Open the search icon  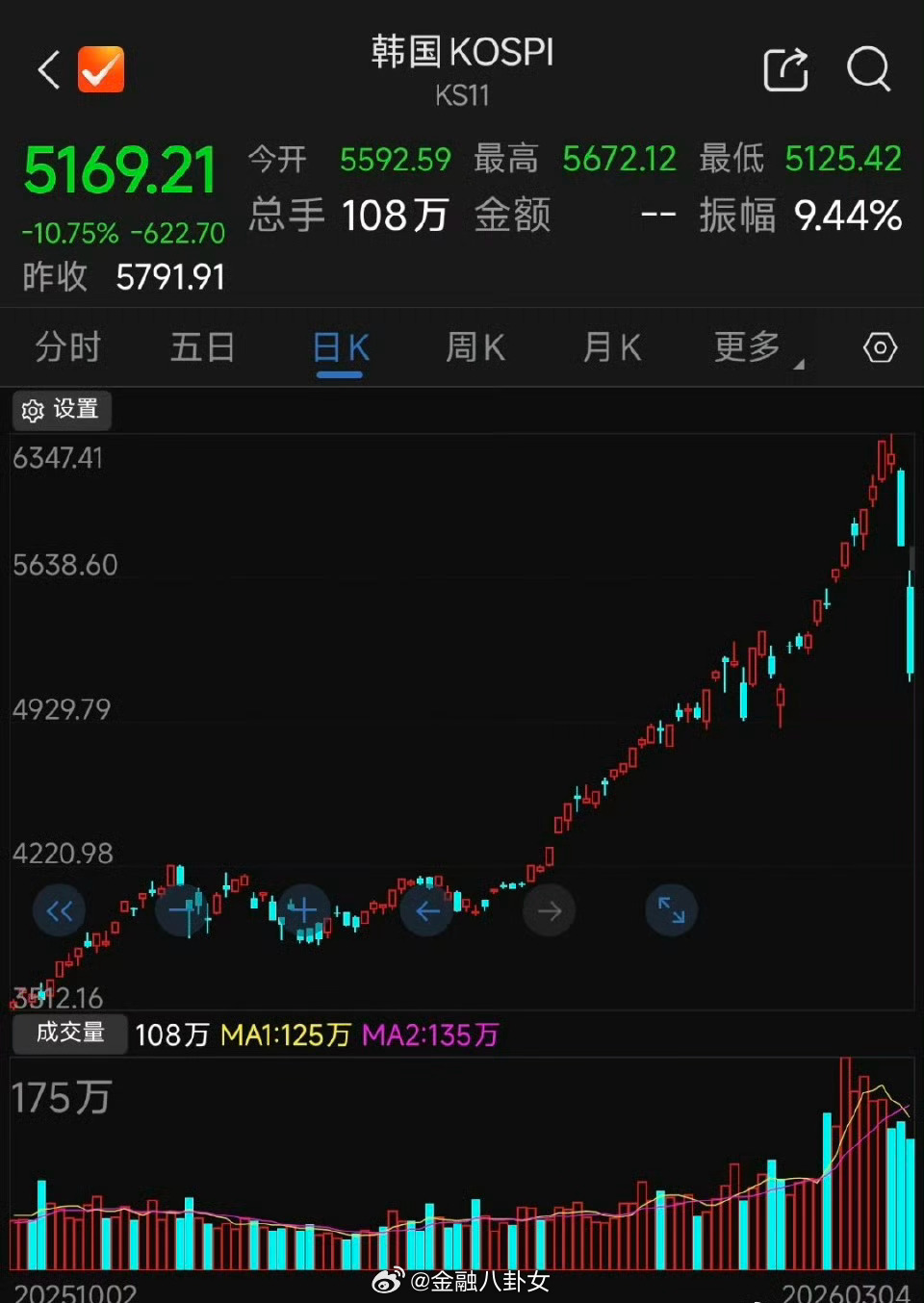(867, 70)
